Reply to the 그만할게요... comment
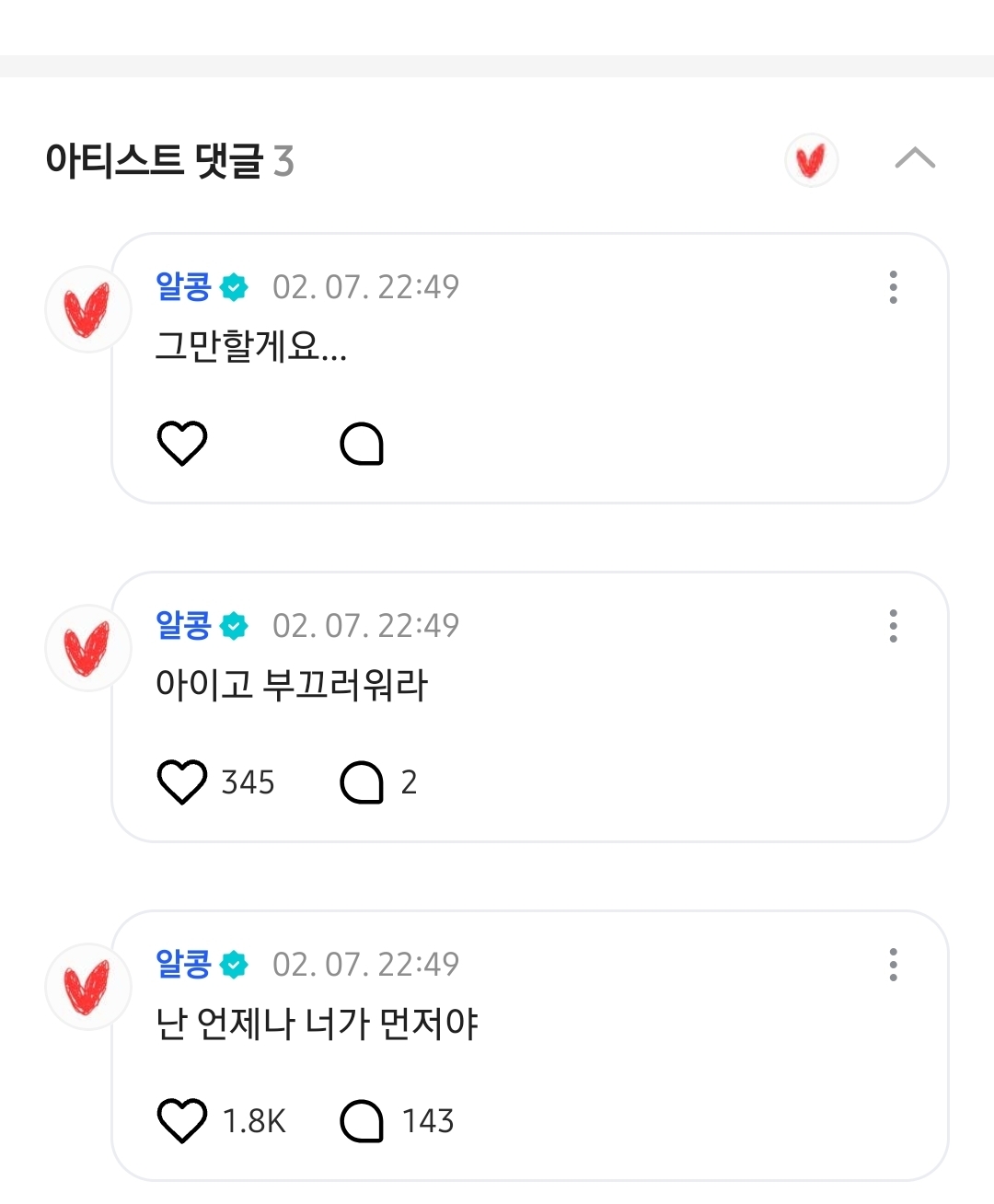994x1204 pixels. pos(362,444)
